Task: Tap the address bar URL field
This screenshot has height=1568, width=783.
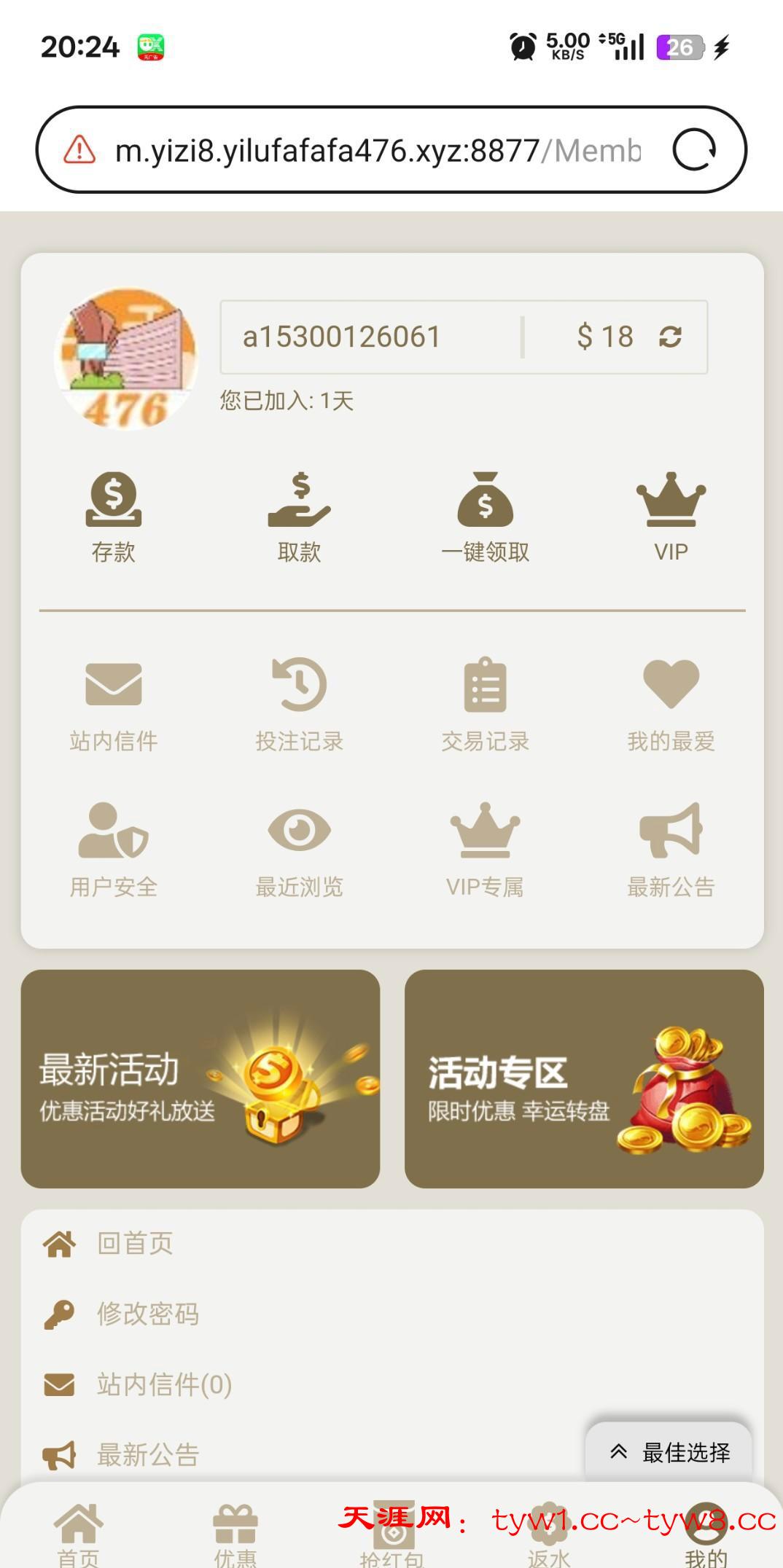Action: click(x=378, y=151)
